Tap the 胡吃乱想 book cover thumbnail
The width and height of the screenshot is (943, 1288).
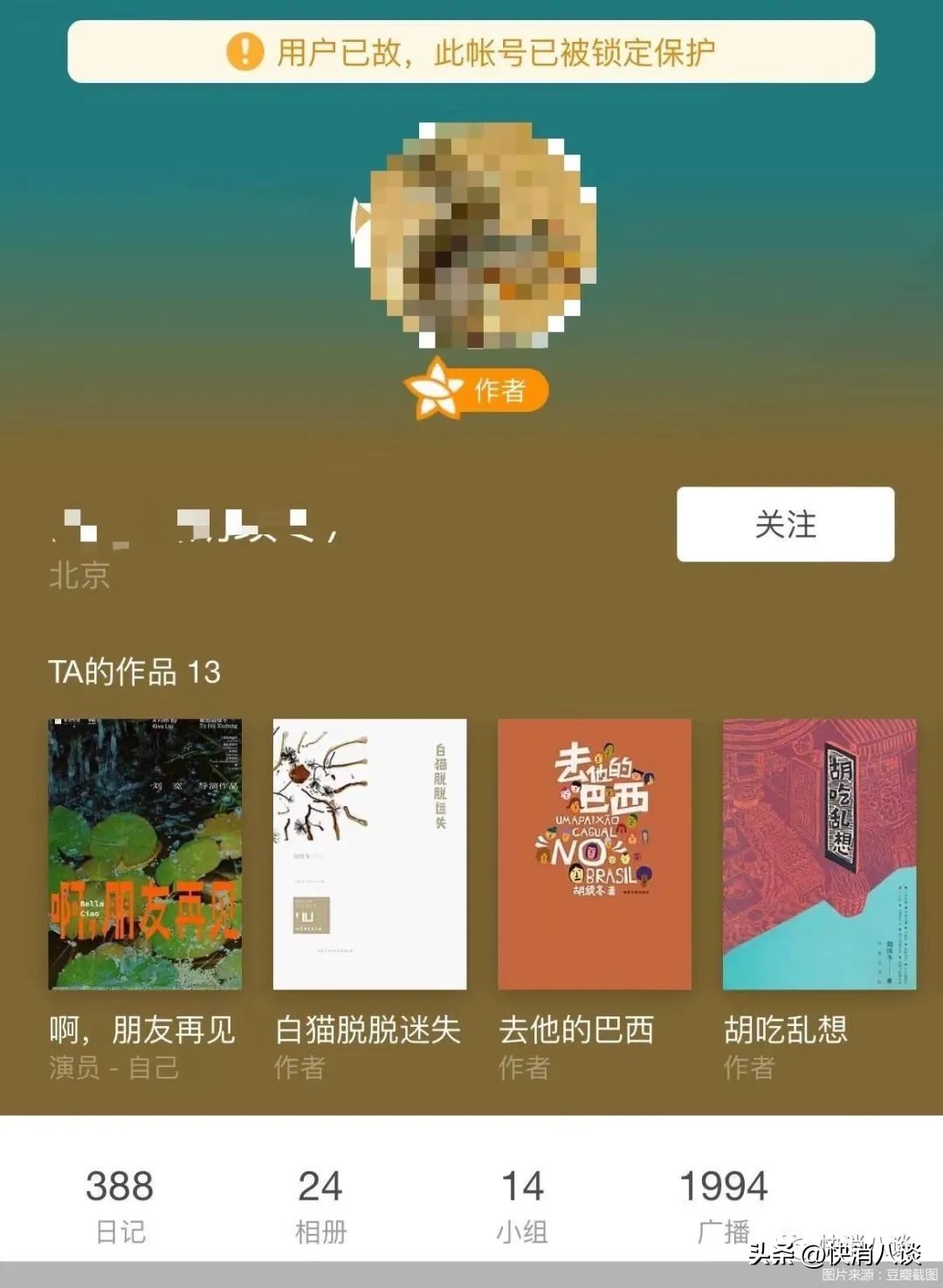[821, 856]
